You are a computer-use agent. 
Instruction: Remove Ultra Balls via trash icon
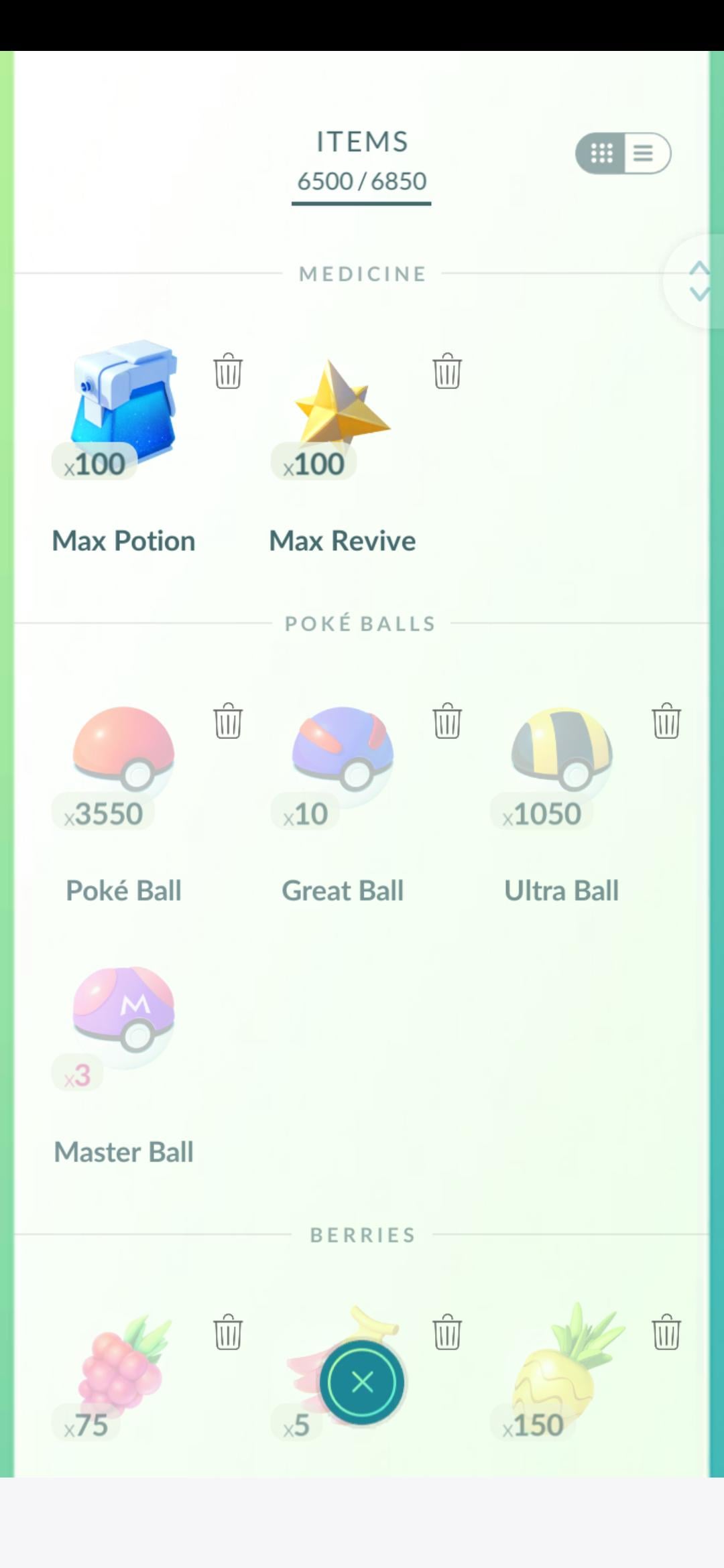(x=666, y=721)
